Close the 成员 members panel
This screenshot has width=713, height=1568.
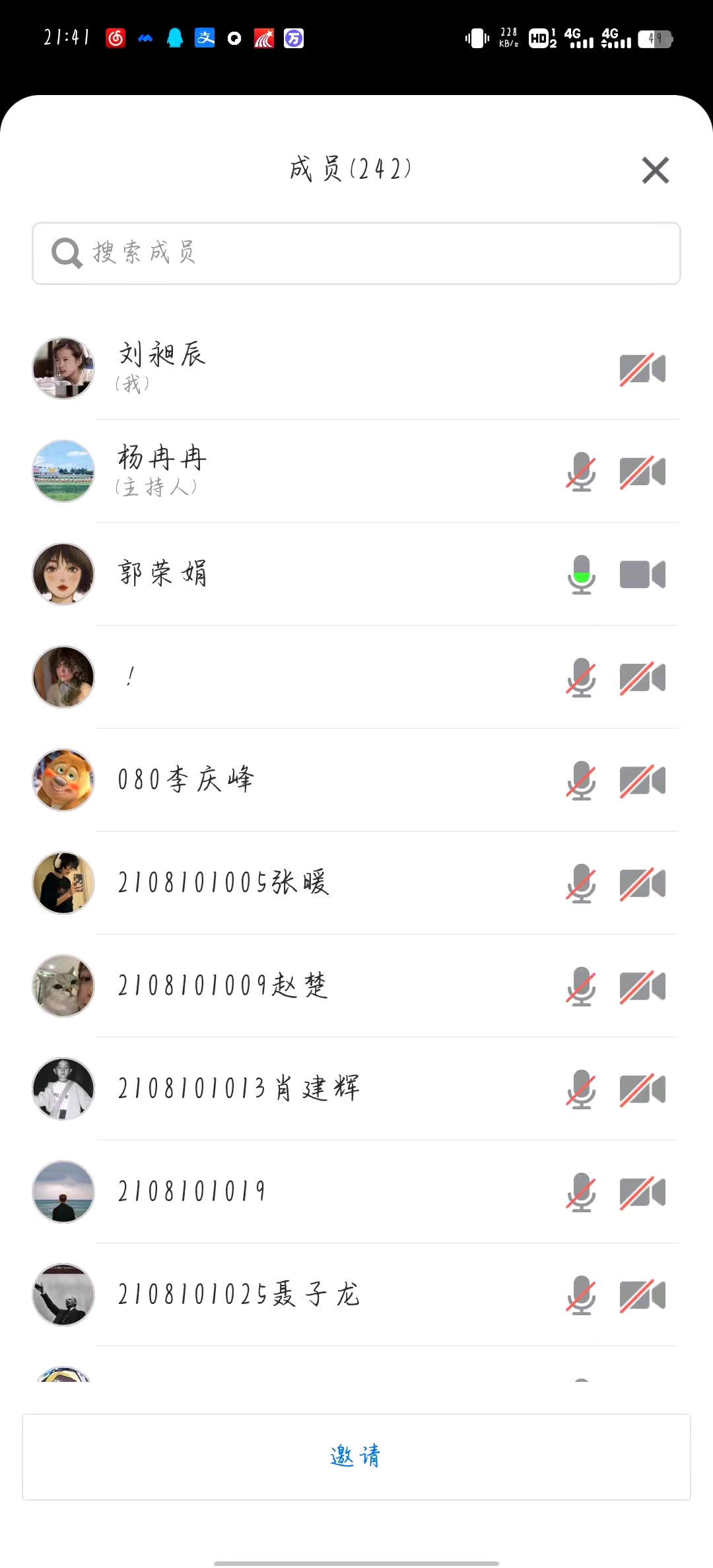(x=655, y=170)
